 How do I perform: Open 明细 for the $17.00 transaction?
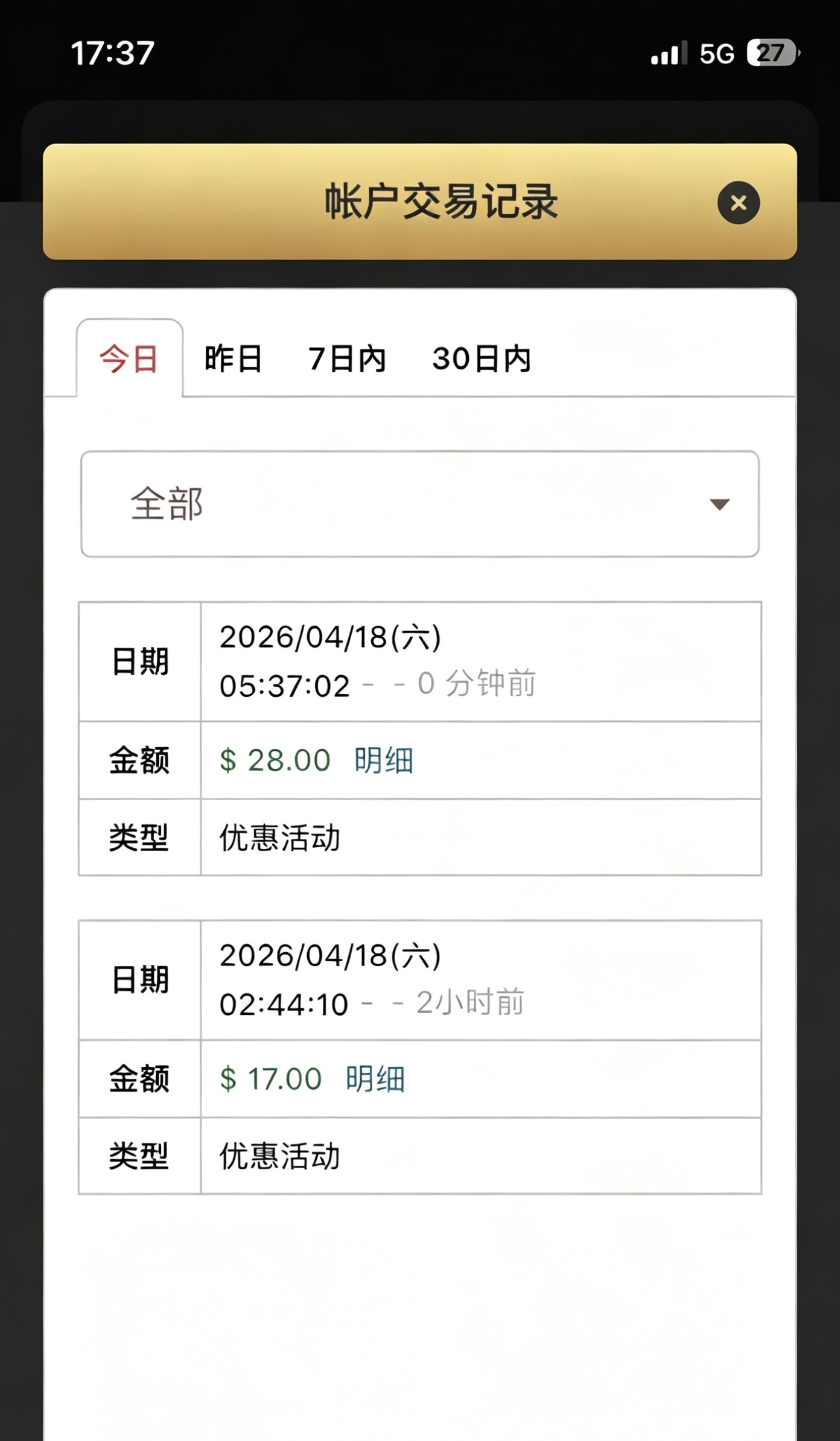(375, 1079)
